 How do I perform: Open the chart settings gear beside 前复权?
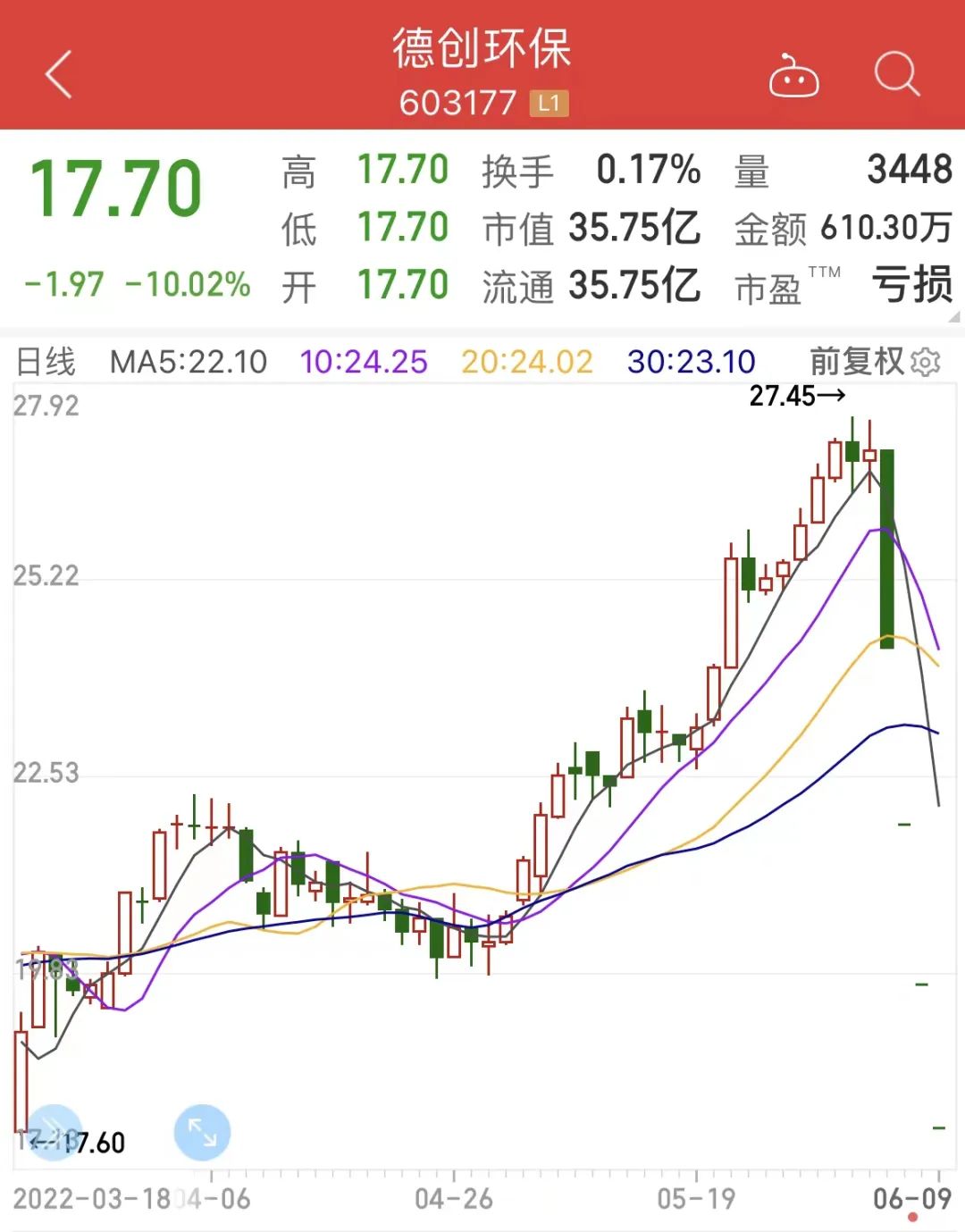pyautogui.click(x=925, y=362)
